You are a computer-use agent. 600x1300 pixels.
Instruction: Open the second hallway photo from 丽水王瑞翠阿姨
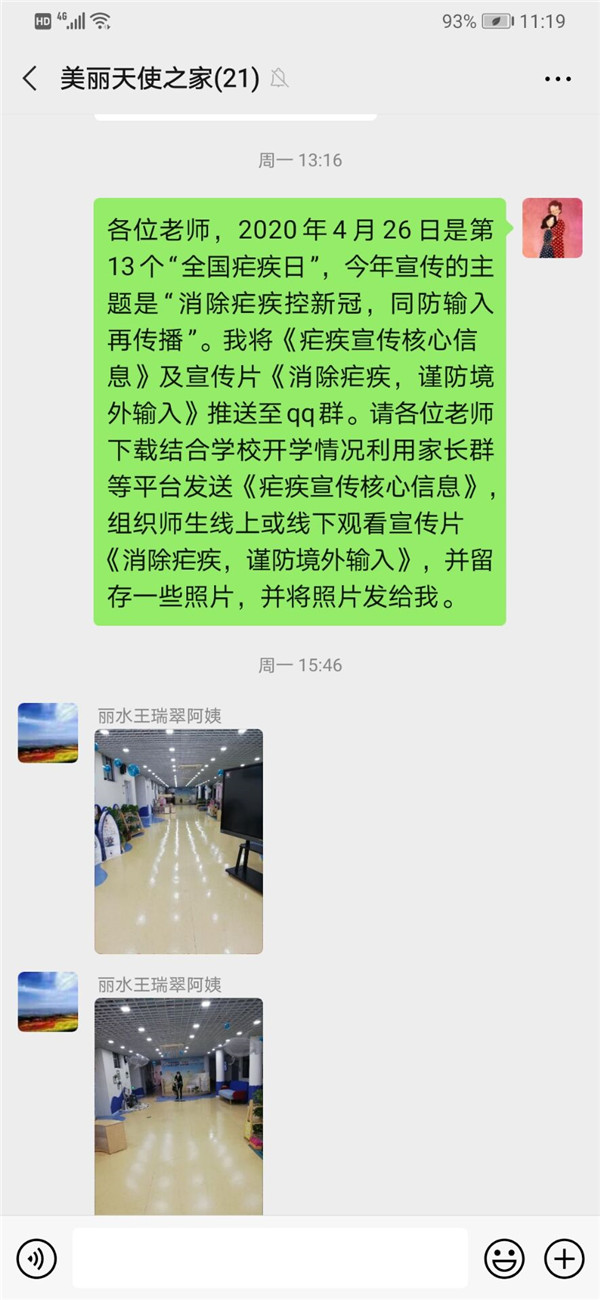(x=179, y=1105)
